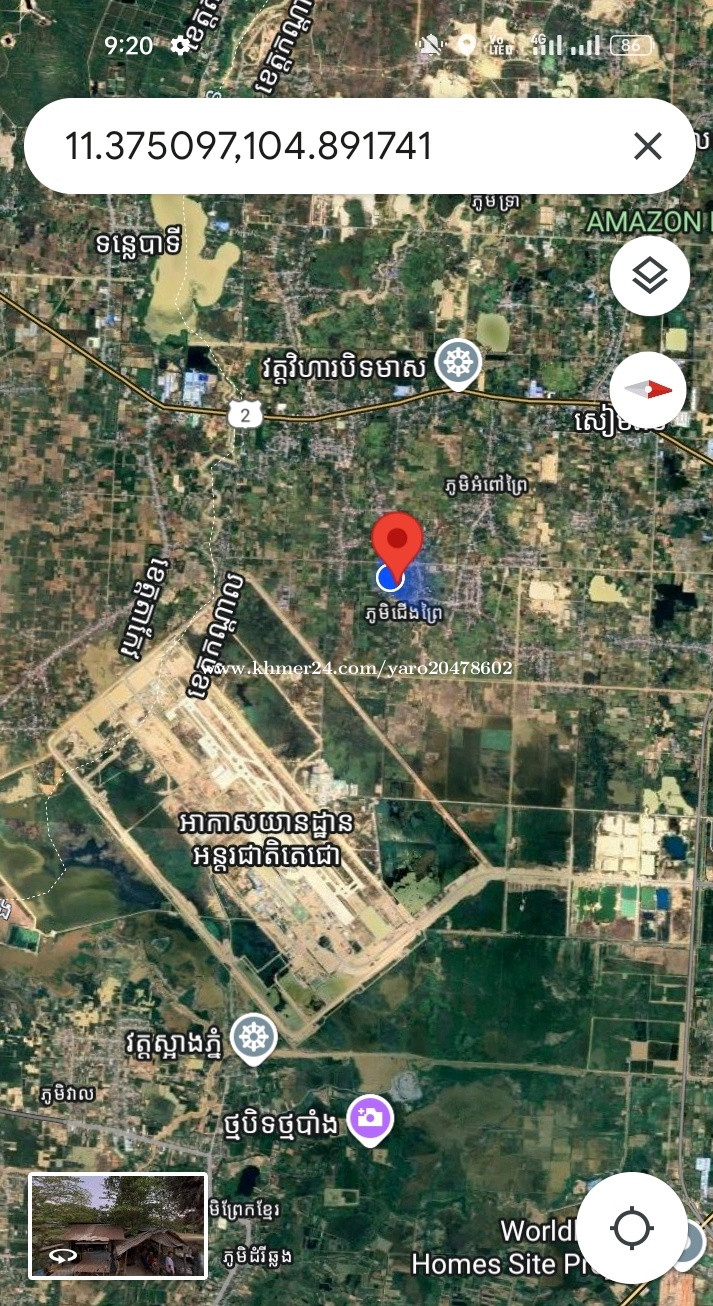Open the map layers selector

tap(650, 276)
